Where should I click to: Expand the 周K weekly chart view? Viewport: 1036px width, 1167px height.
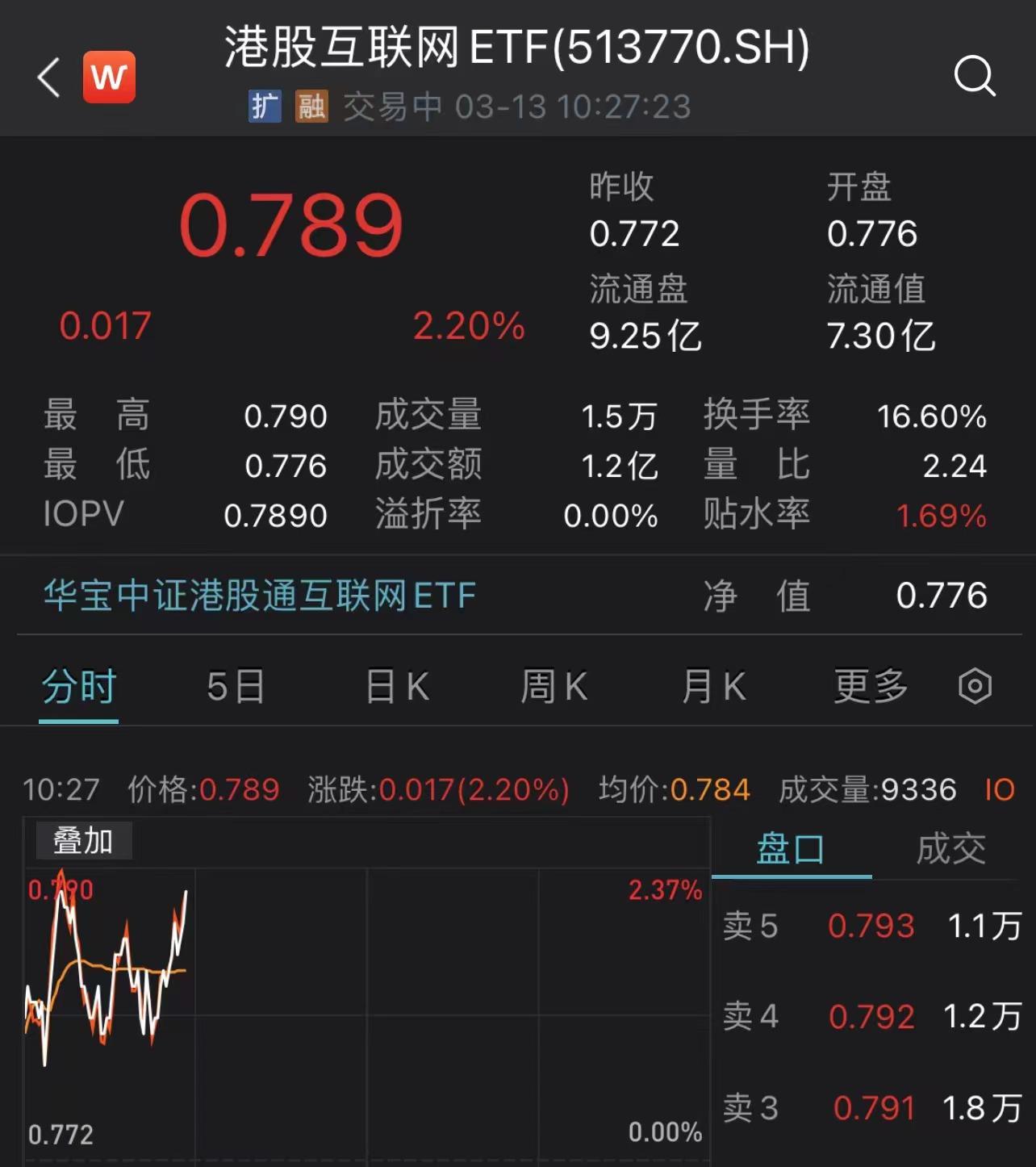[552, 687]
